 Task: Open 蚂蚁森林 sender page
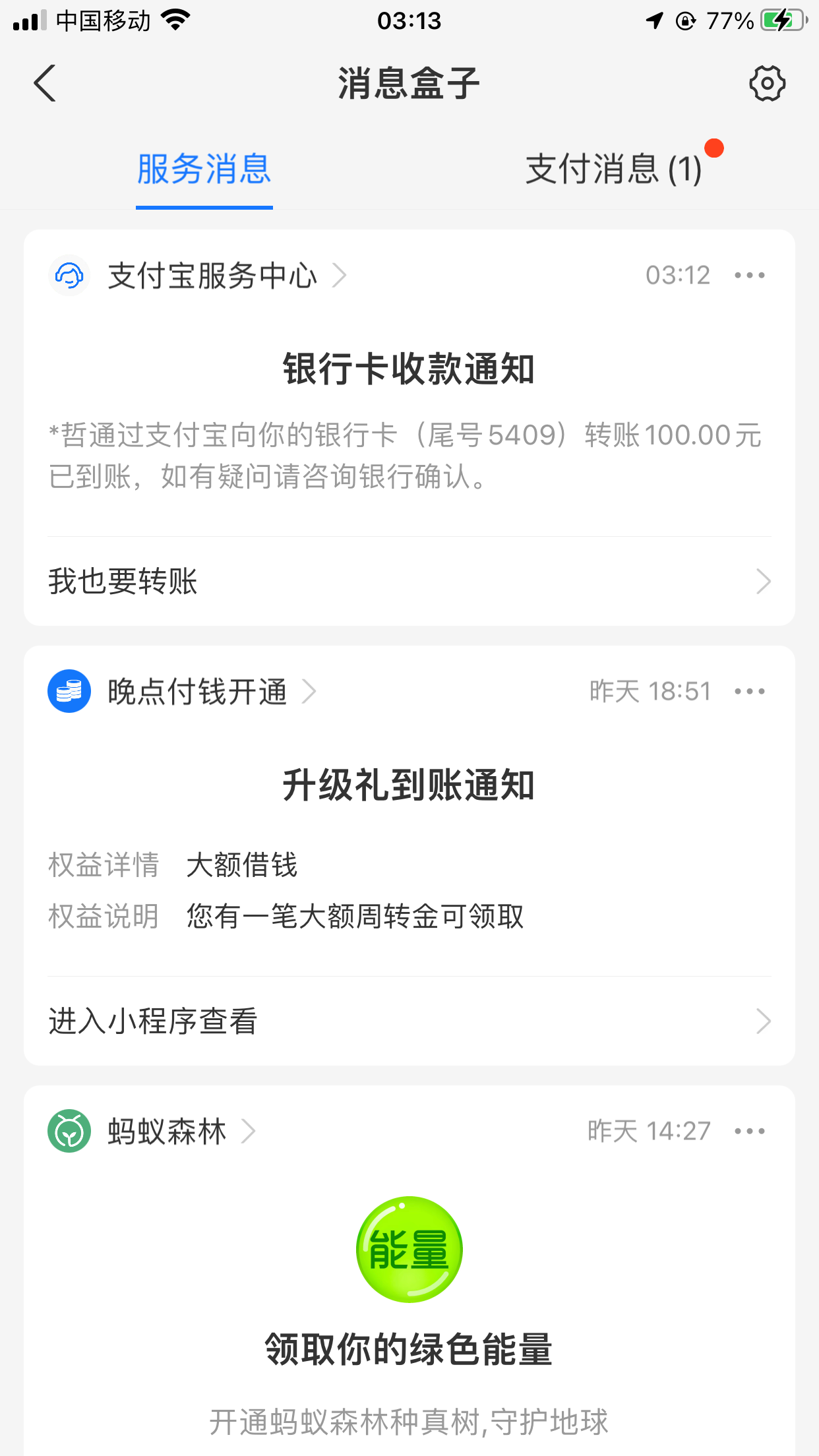pyautogui.click(x=167, y=1132)
